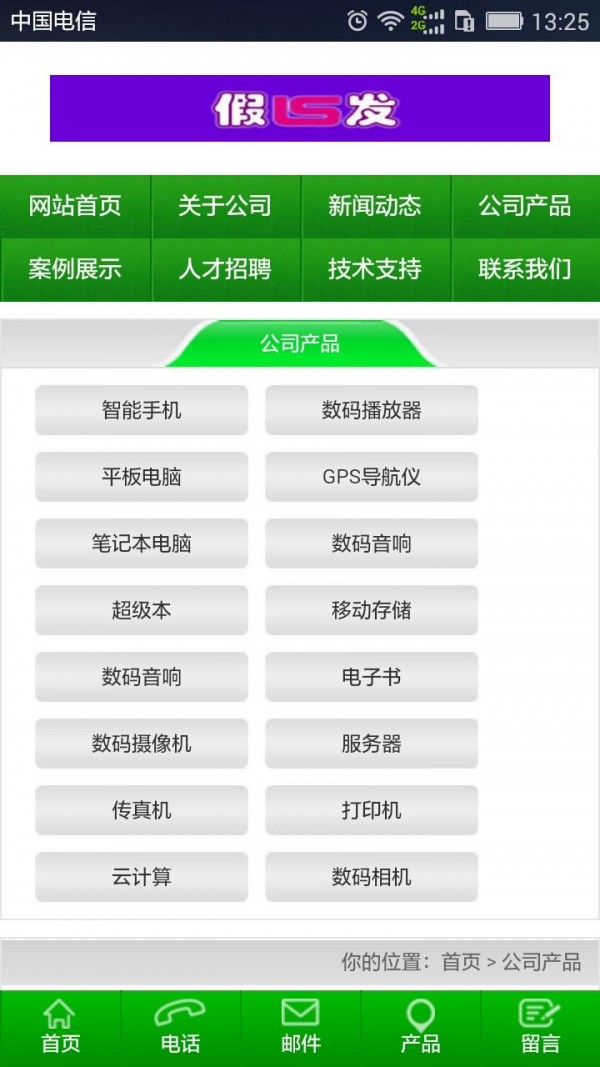Open the 智能手机 product category
The width and height of the screenshot is (600, 1067).
pos(141,410)
